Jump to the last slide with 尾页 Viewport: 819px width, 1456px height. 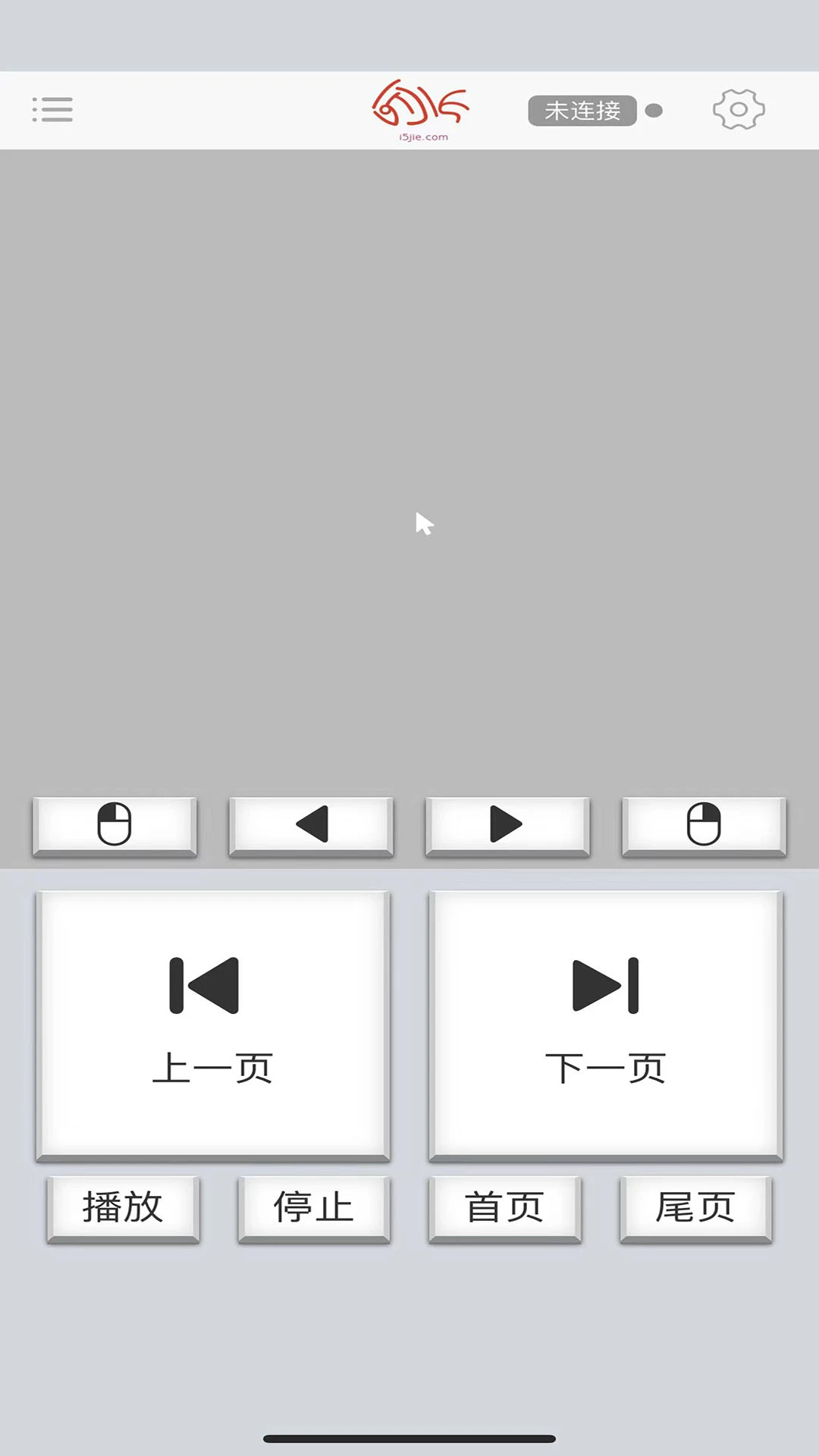695,1207
